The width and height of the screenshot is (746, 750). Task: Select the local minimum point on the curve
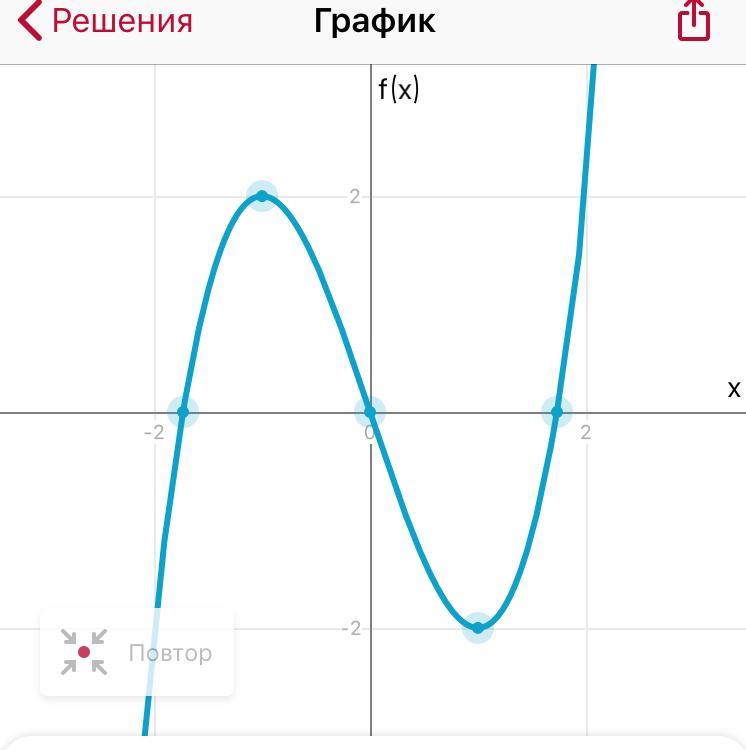(478, 628)
